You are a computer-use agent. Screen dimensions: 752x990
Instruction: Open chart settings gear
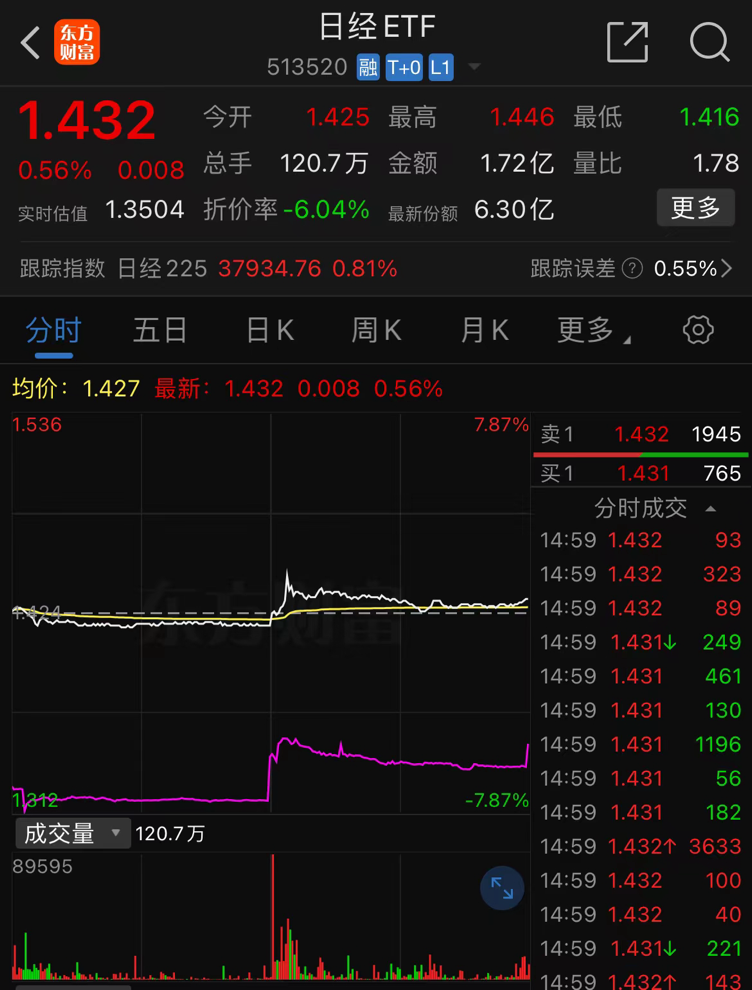coord(698,330)
